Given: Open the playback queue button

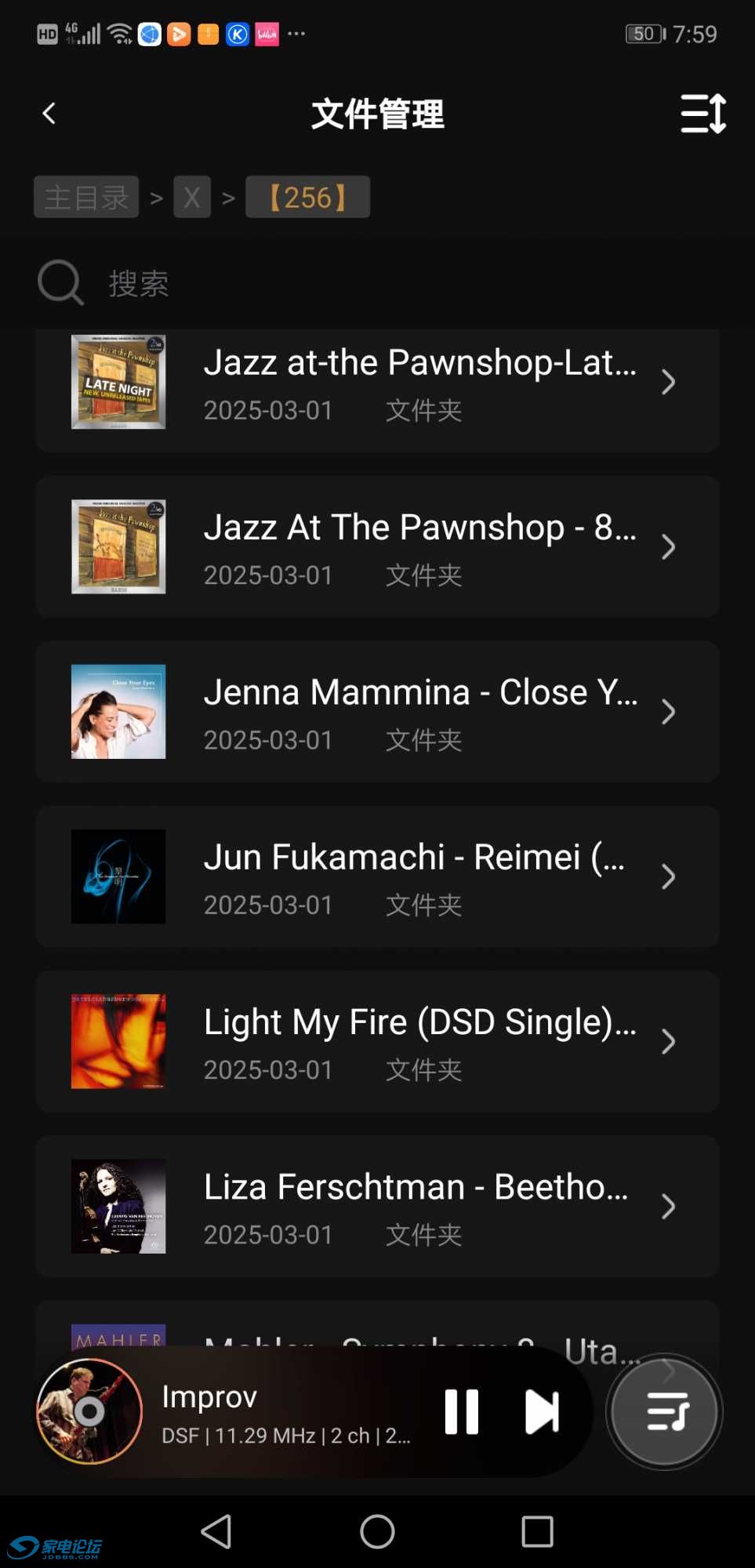Looking at the screenshot, I should 664,1411.
